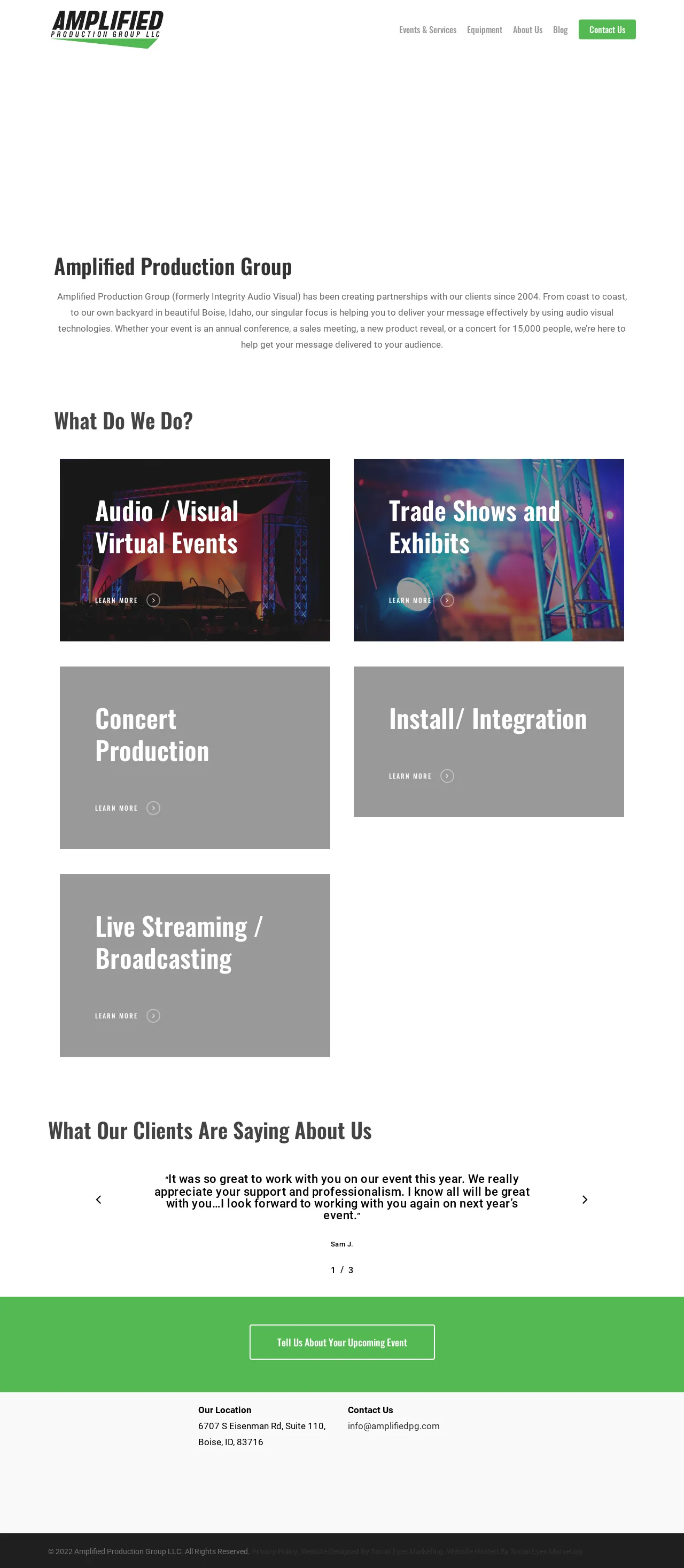Go to the Equipment page
Image resolution: width=684 pixels, height=1568 pixels.
(484, 30)
